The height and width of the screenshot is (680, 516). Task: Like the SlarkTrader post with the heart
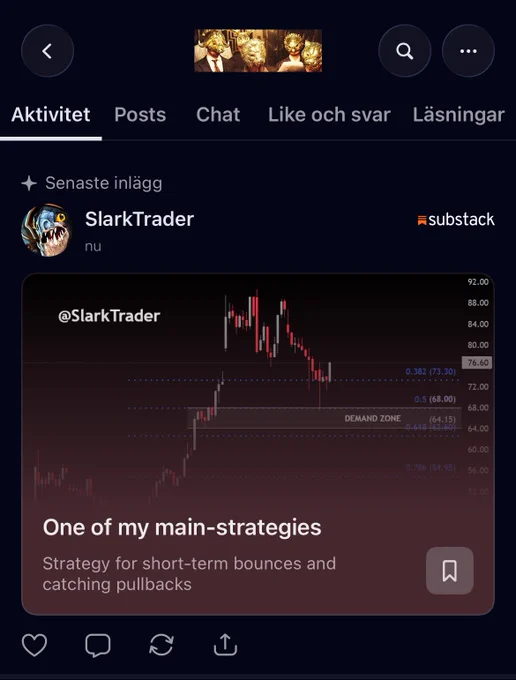pos(34,645)
